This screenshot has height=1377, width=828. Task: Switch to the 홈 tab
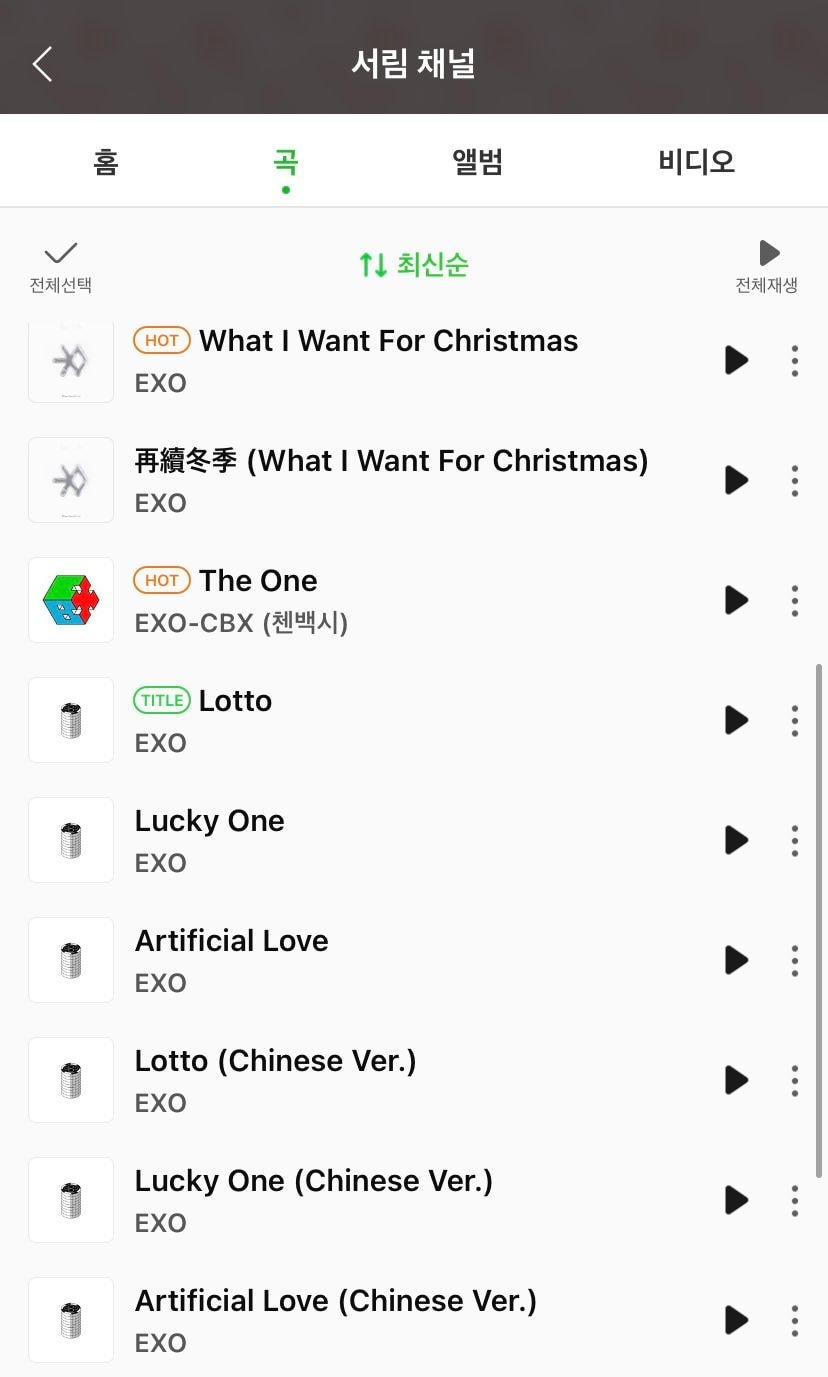point(106,162)
